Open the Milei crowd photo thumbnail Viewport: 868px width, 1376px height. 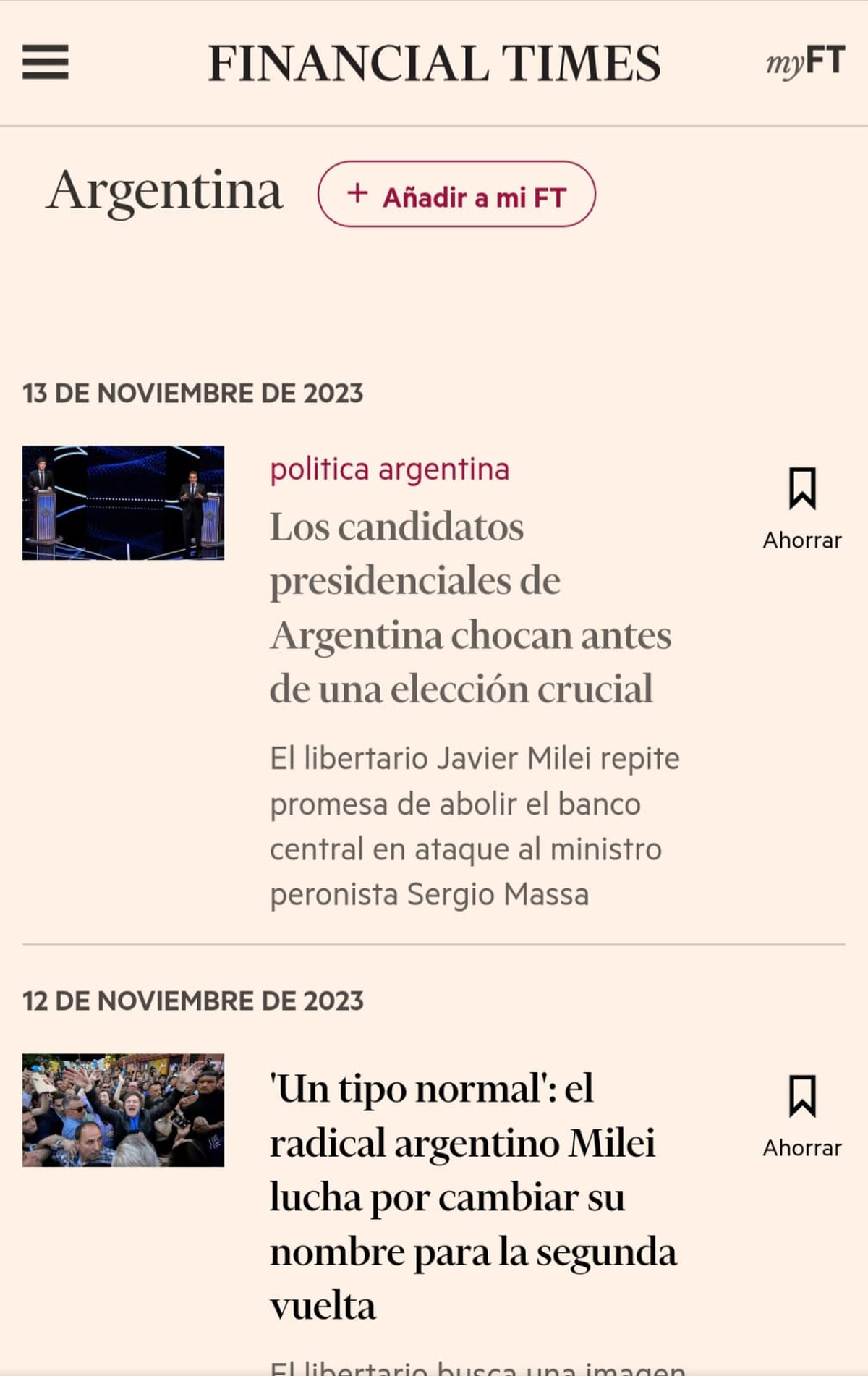pos(123,1110)
